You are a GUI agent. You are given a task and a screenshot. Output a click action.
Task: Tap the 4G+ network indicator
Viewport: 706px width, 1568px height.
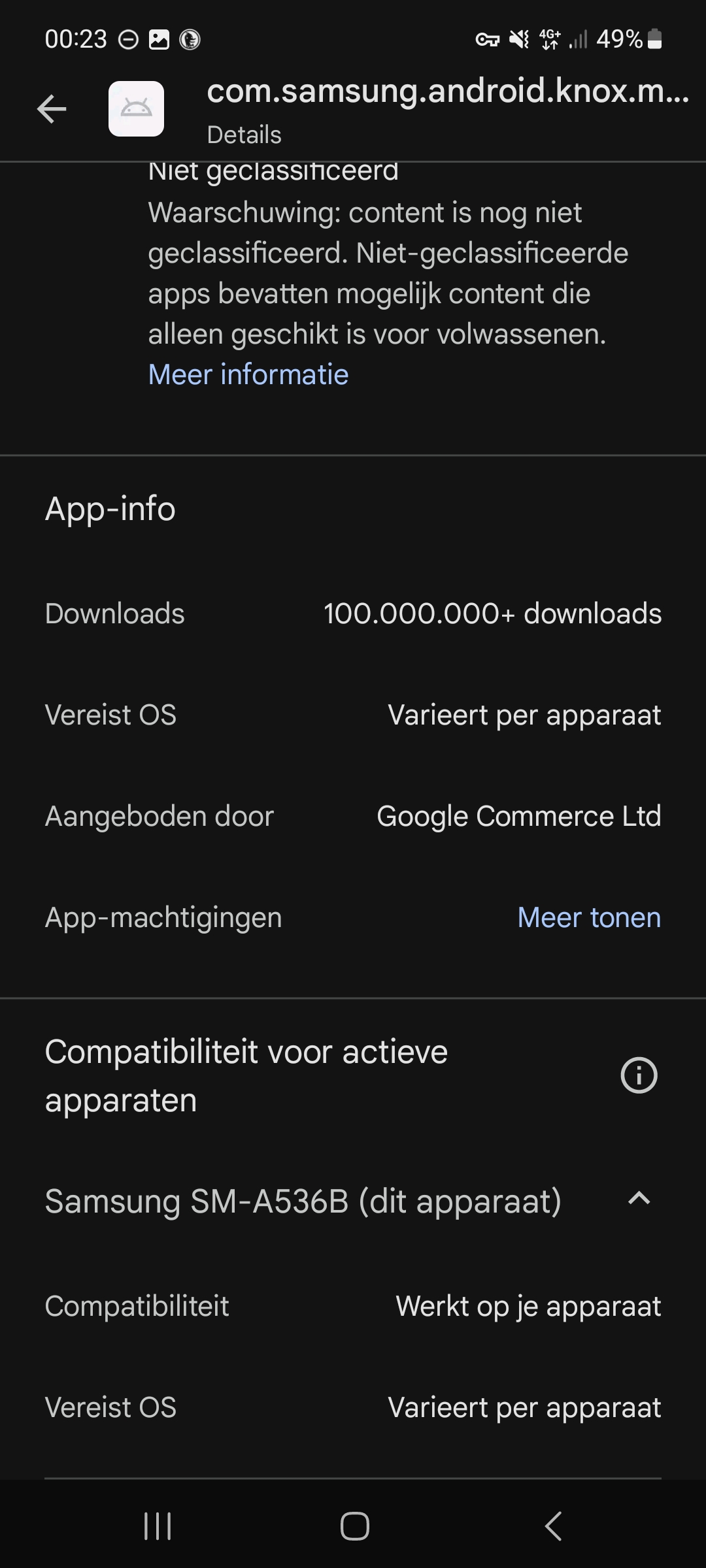point(549,39)
